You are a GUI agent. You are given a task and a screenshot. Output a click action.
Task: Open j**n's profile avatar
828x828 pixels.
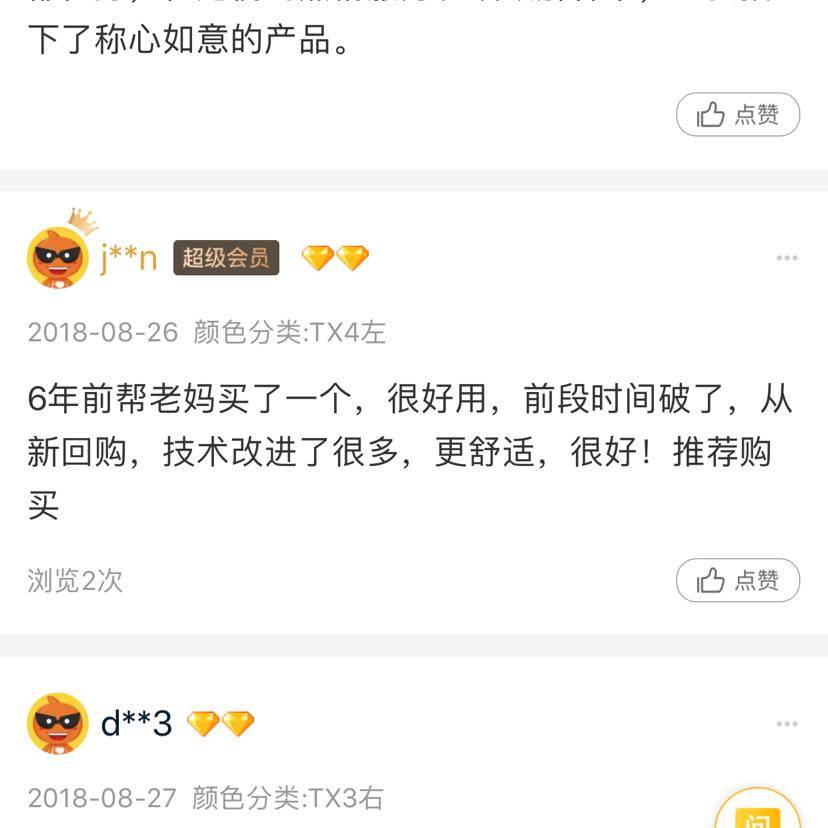(58, 257)
